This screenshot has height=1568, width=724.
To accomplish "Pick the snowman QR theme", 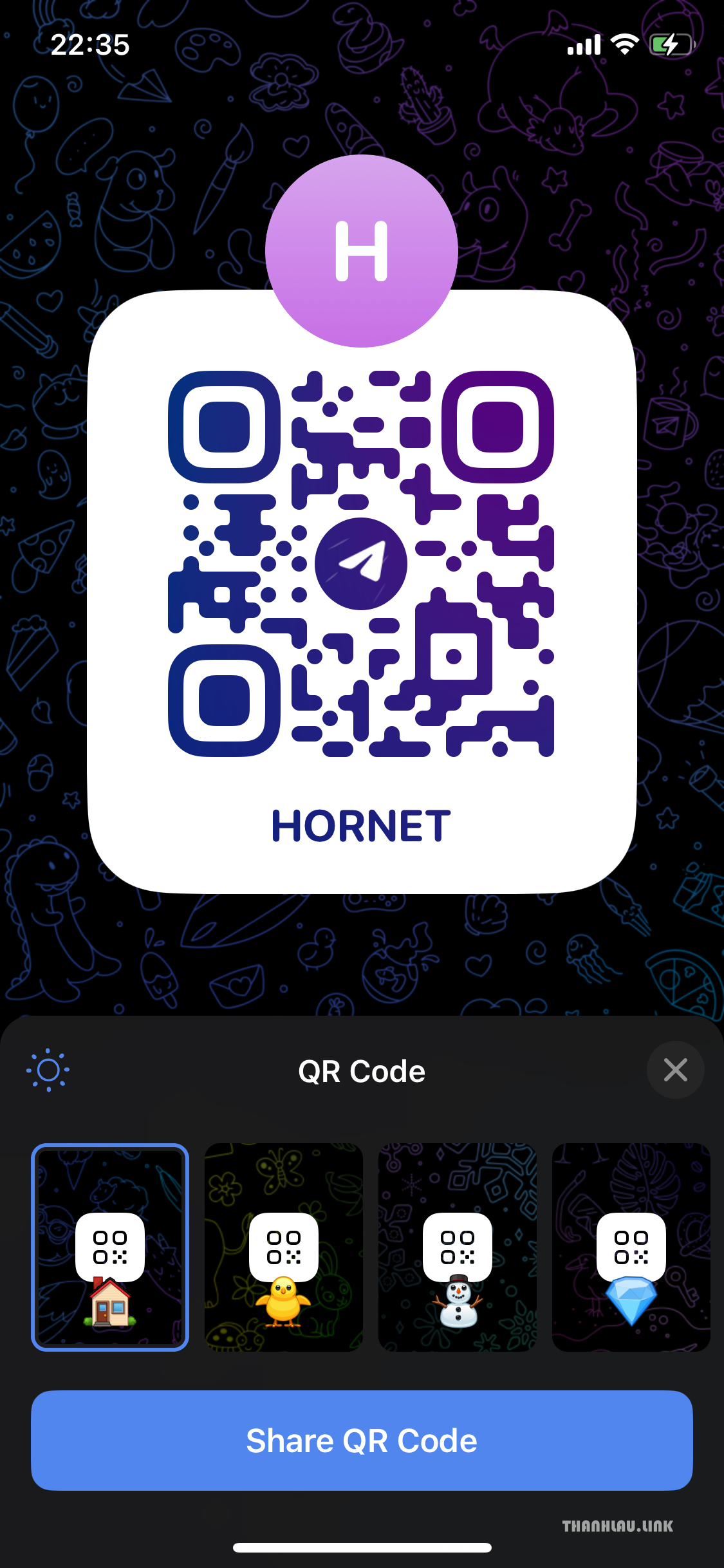I will (x=458, y=1247).
